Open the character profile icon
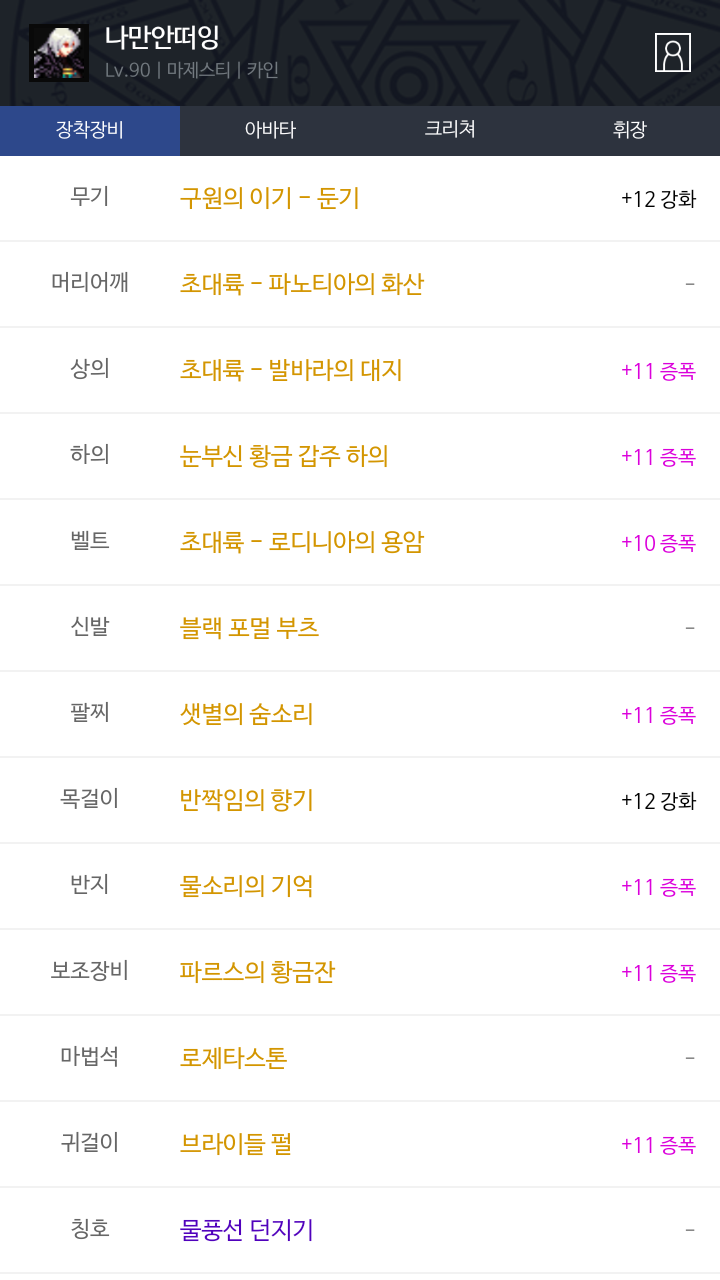 673,53
